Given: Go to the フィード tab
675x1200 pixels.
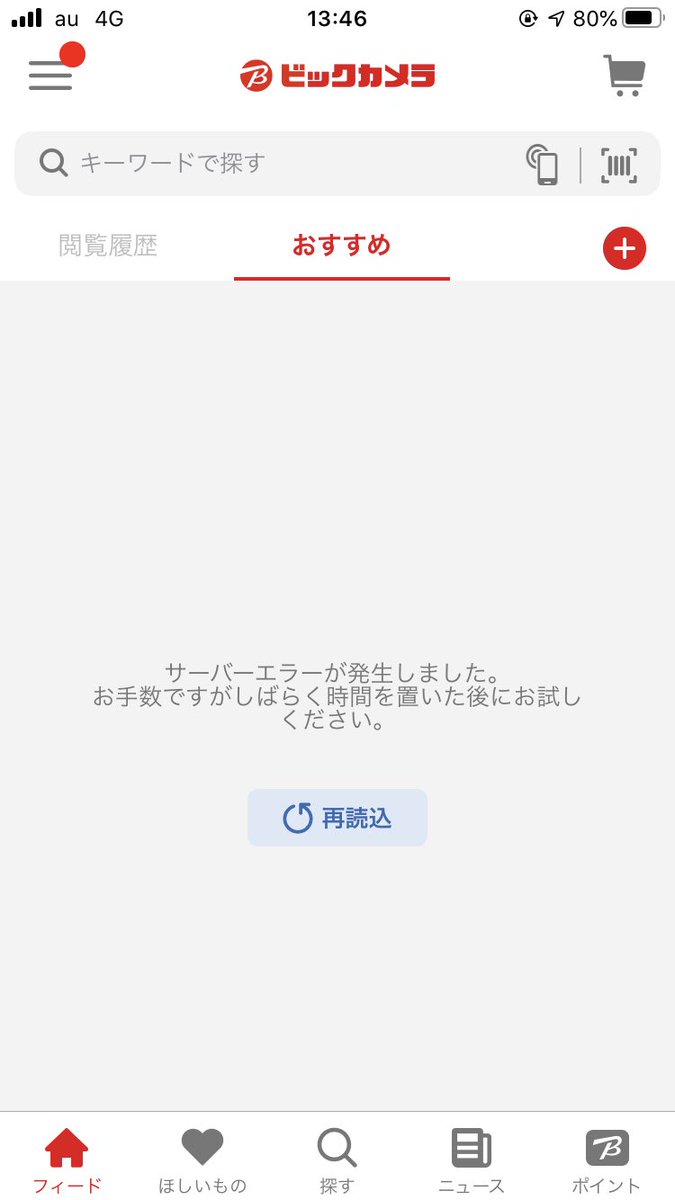Looking at the screenshot, I should coord(67,1161).
